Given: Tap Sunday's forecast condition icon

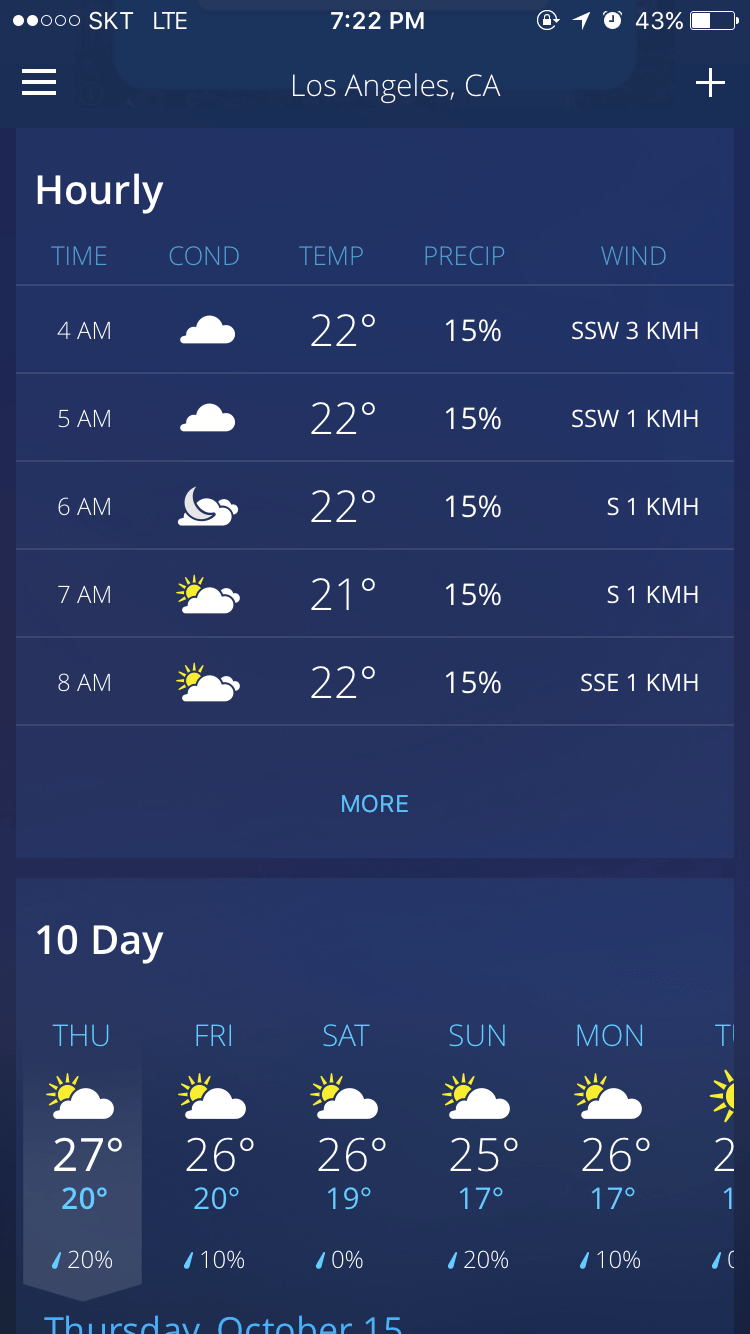Looking at the screenshot, I should click(x=479, y=1097).
